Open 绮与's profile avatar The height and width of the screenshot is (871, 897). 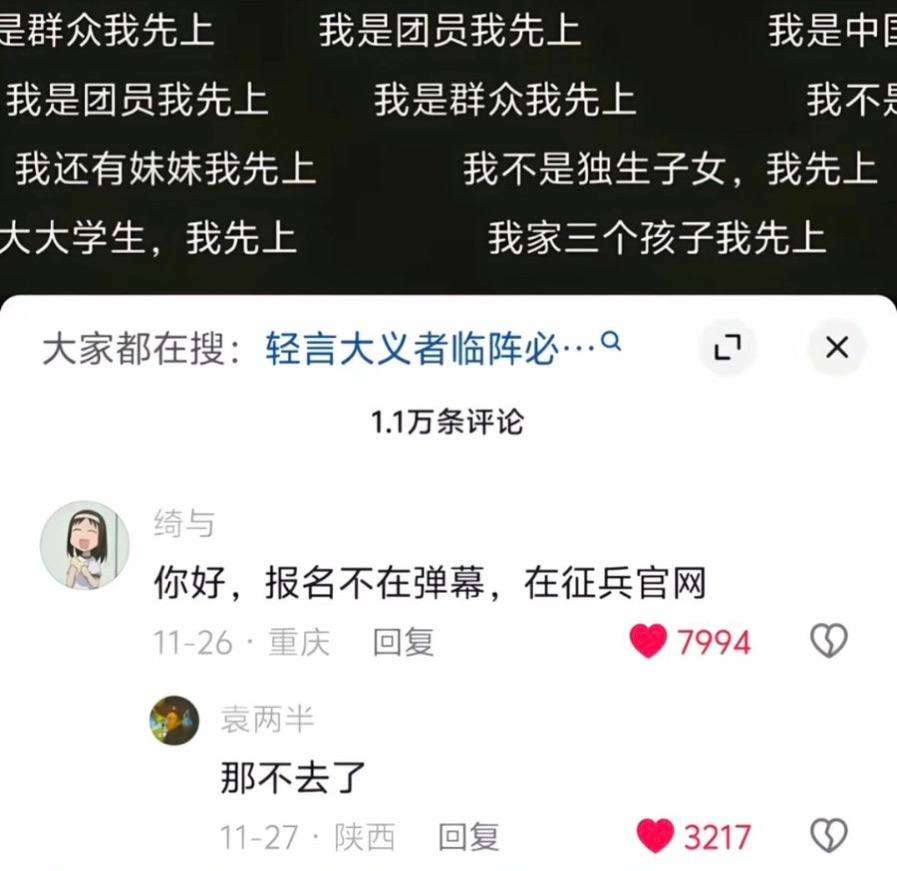pyautogui.click(x=85, y=546)
